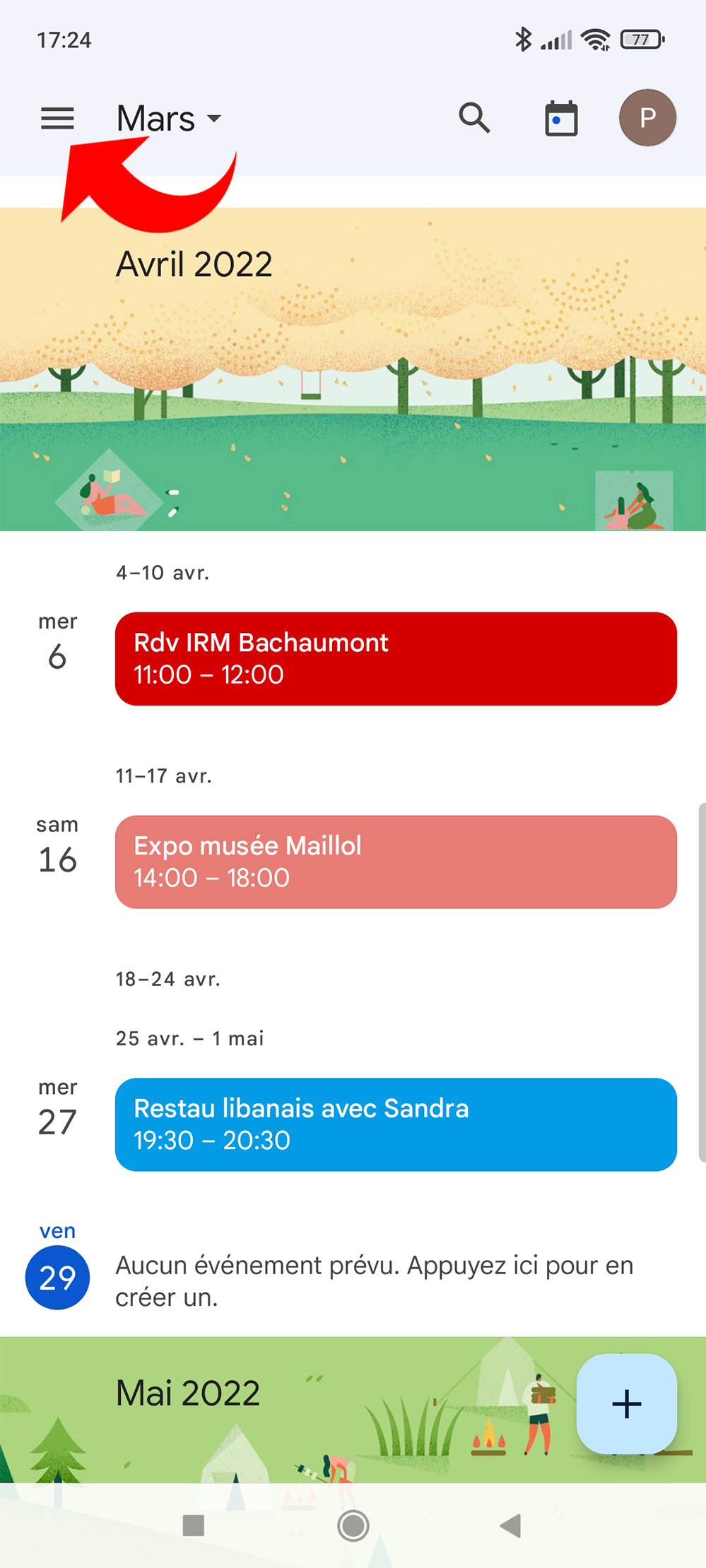Image resolution: width=706 pixels, height=1568 pixels.
Task: Open the calendar search
Action: coord(474,118)
